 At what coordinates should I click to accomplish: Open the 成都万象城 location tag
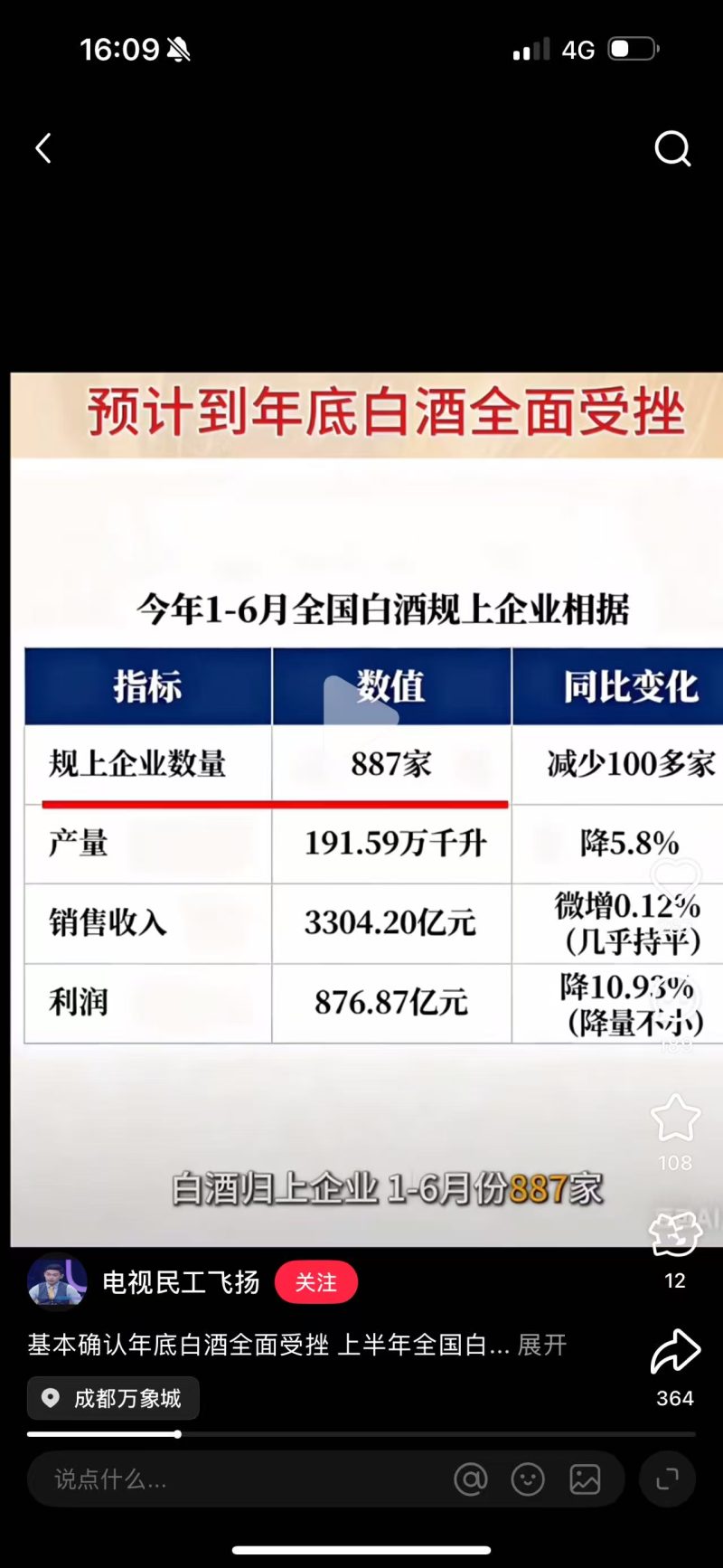114,1399
